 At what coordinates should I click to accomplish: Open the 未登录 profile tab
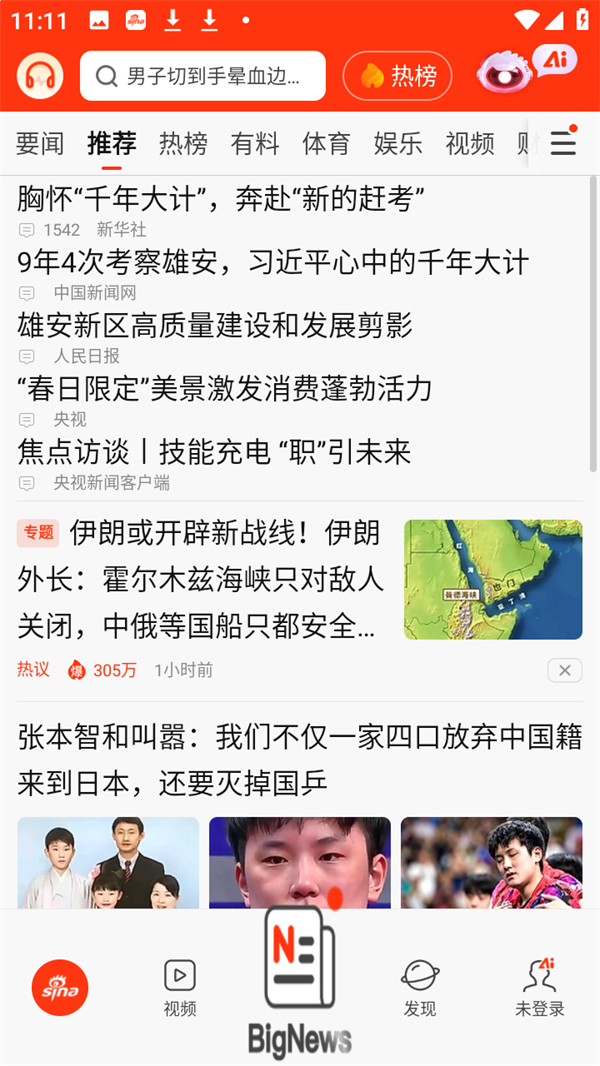(540, 987)
